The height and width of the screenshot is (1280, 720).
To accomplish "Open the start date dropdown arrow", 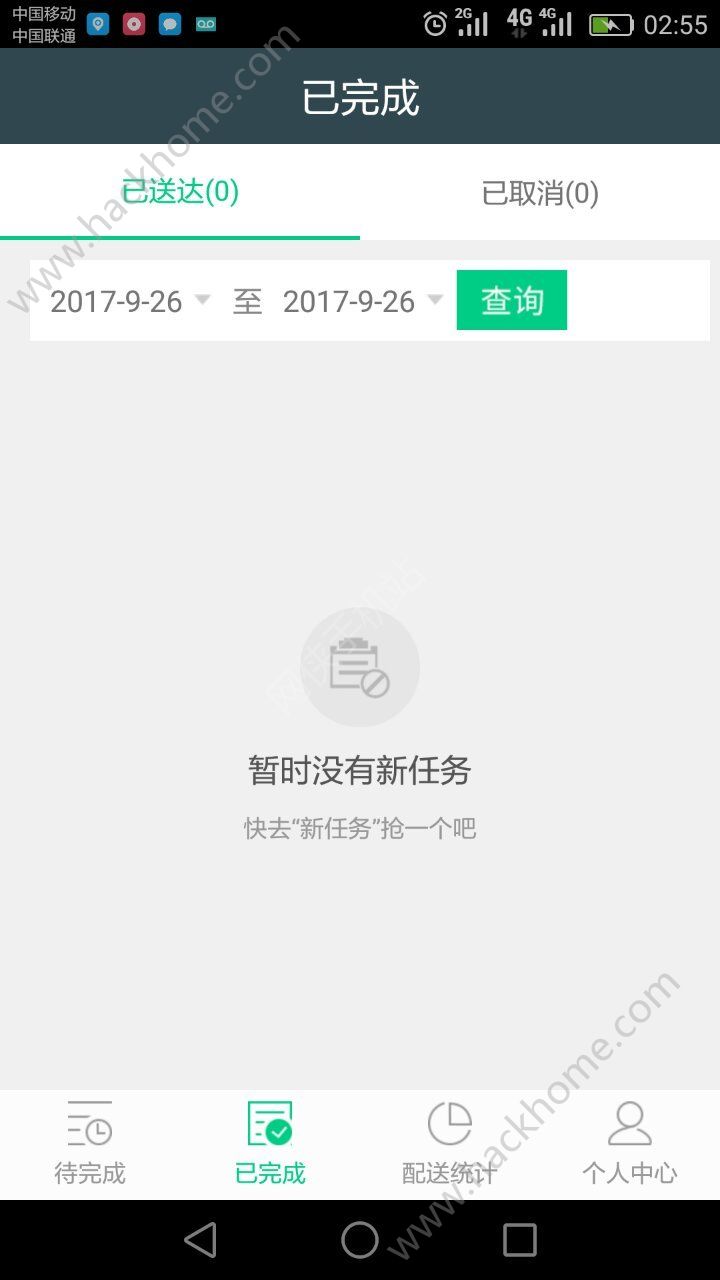I will point(203,301).
